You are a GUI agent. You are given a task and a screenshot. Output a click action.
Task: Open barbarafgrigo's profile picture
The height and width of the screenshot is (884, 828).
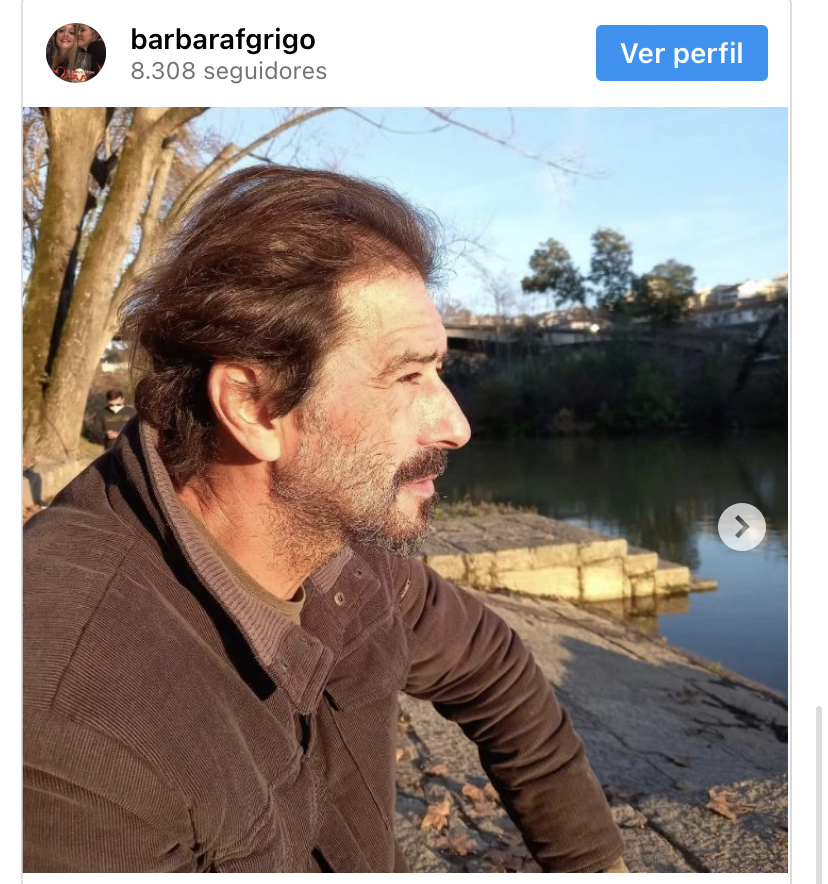tap(76, 53)
